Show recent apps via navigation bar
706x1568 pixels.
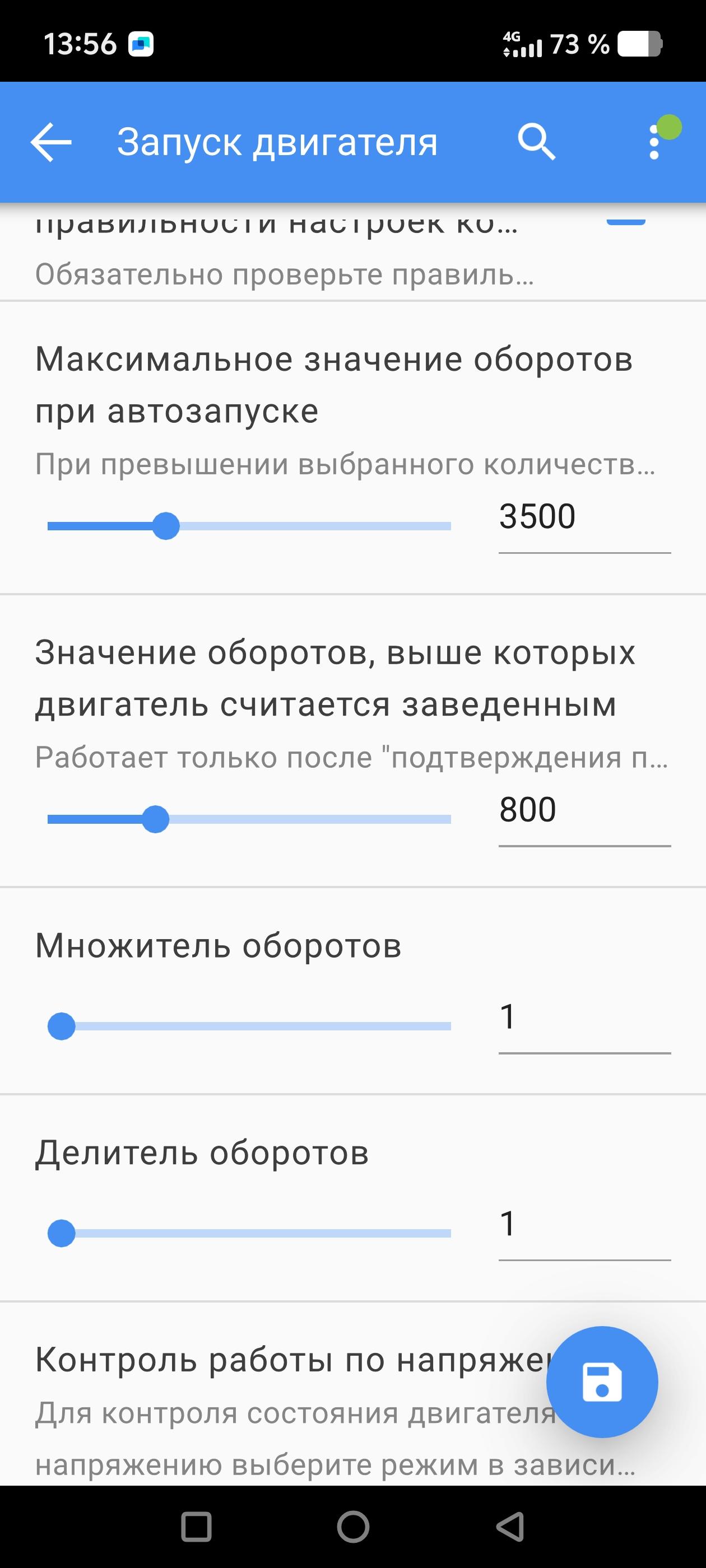196,1527
